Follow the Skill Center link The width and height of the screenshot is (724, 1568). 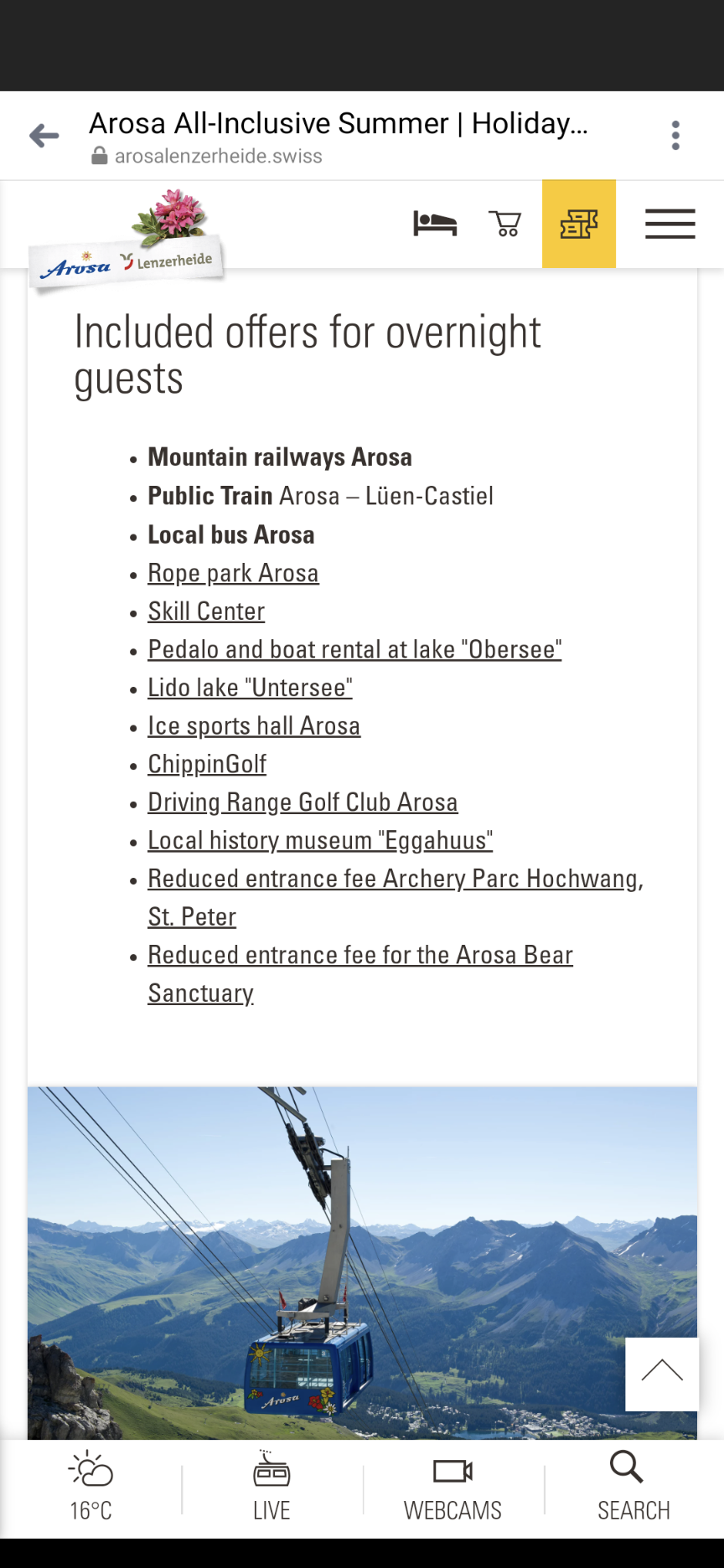[x=206, y=611]
